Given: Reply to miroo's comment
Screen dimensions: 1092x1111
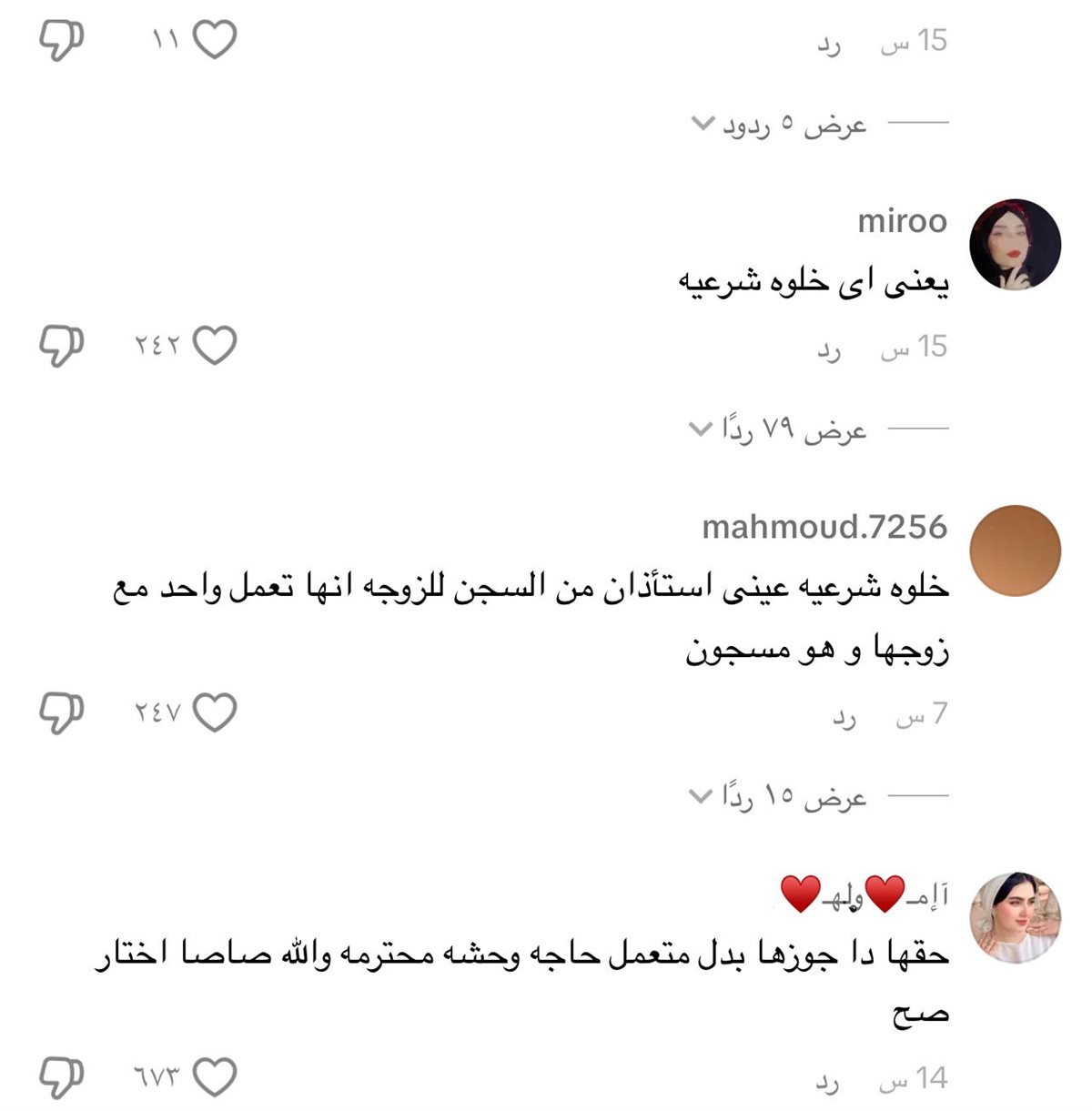Looking at the screenshot, I should tap(828, 348).
